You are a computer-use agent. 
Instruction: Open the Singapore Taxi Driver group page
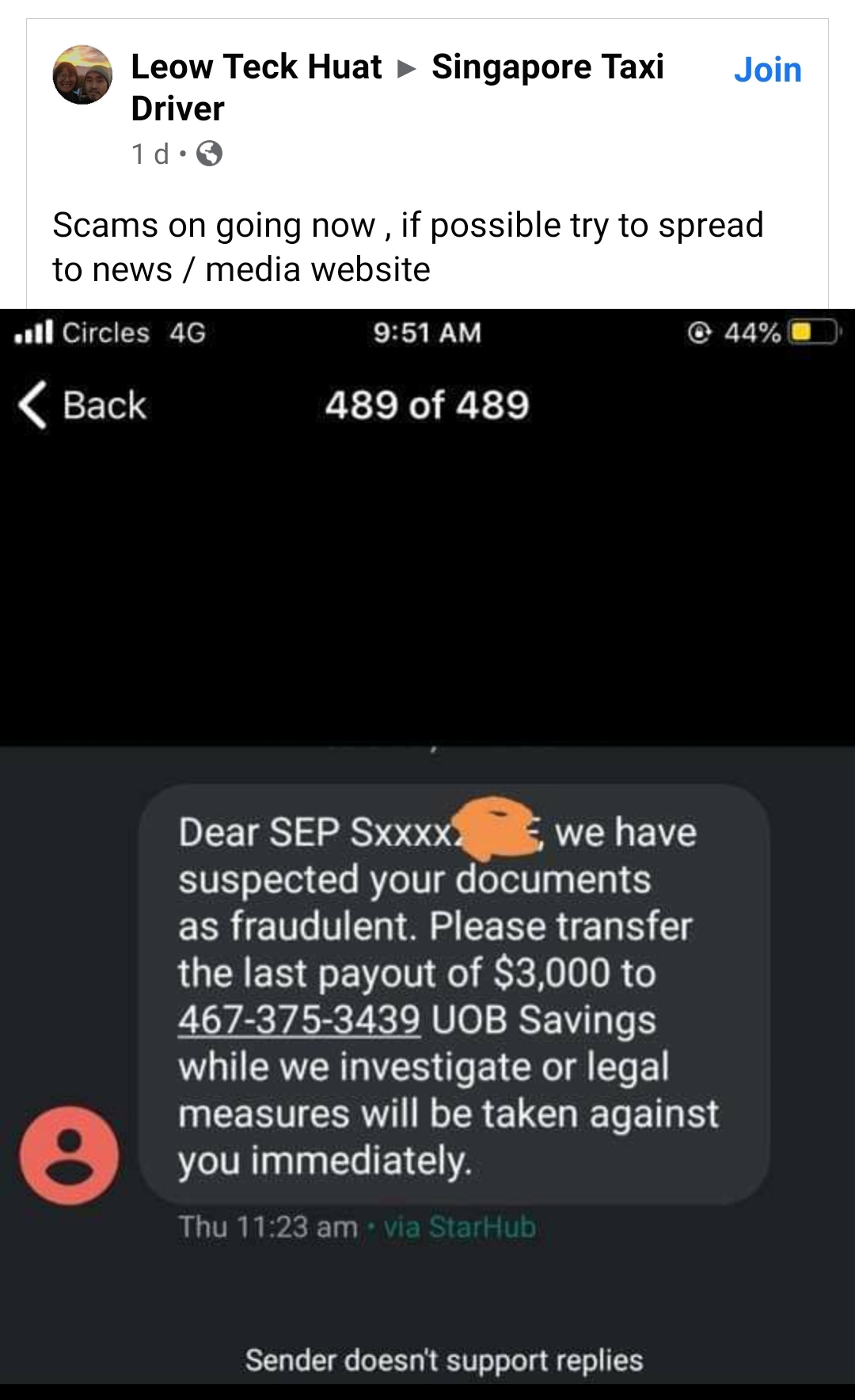(547, 67)
